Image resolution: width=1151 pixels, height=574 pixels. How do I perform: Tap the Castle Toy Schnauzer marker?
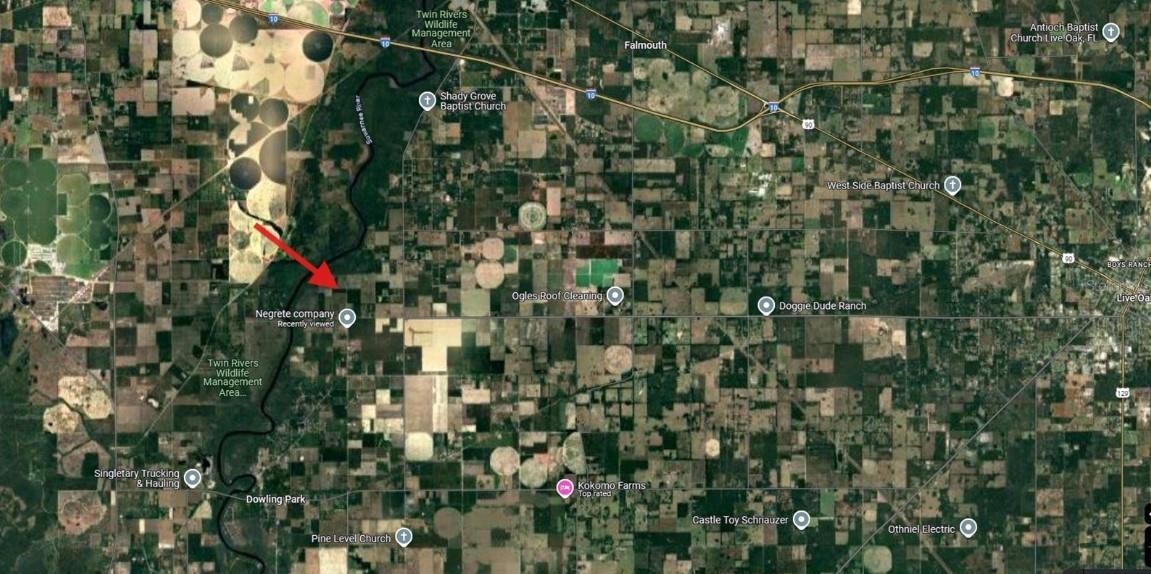(x=801, y=519)
